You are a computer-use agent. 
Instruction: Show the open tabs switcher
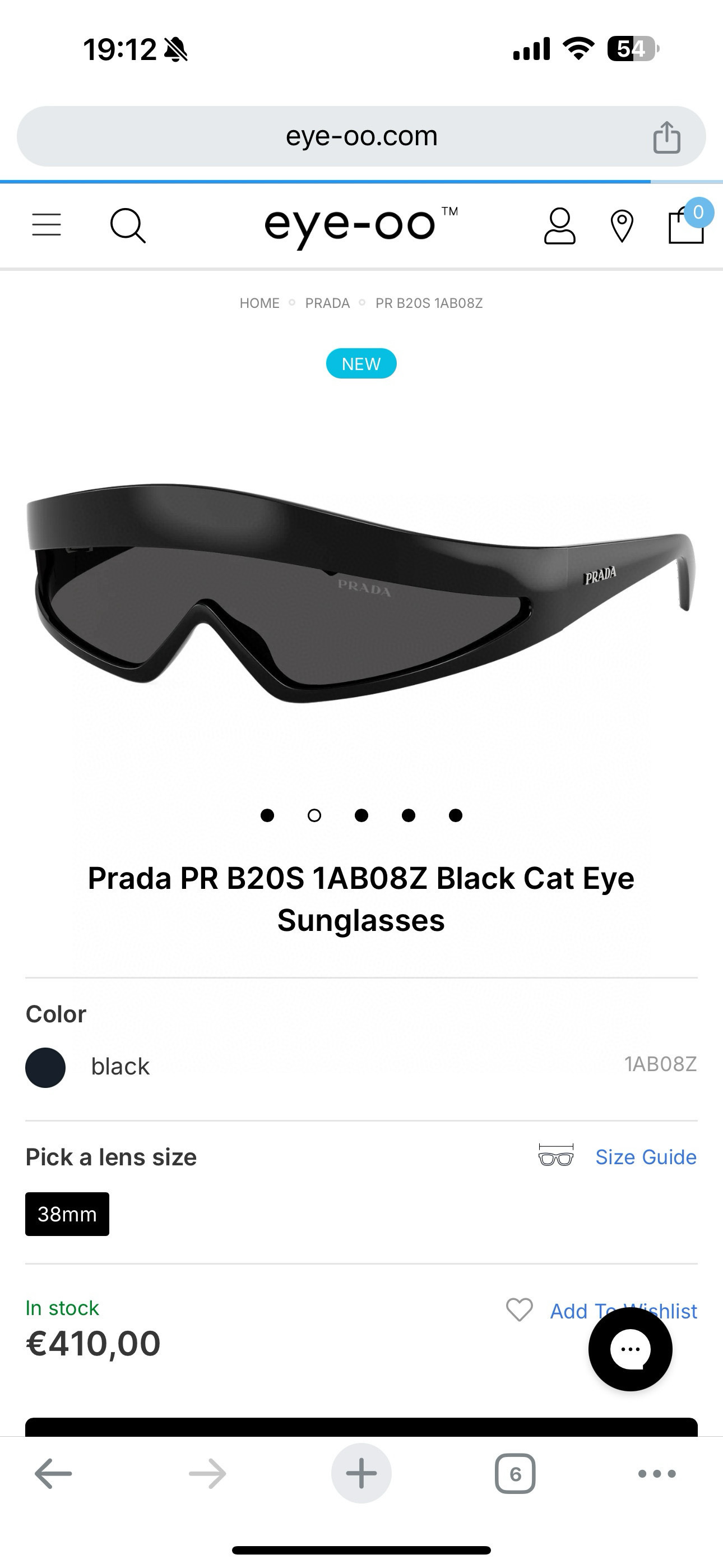click(515, 1474)
